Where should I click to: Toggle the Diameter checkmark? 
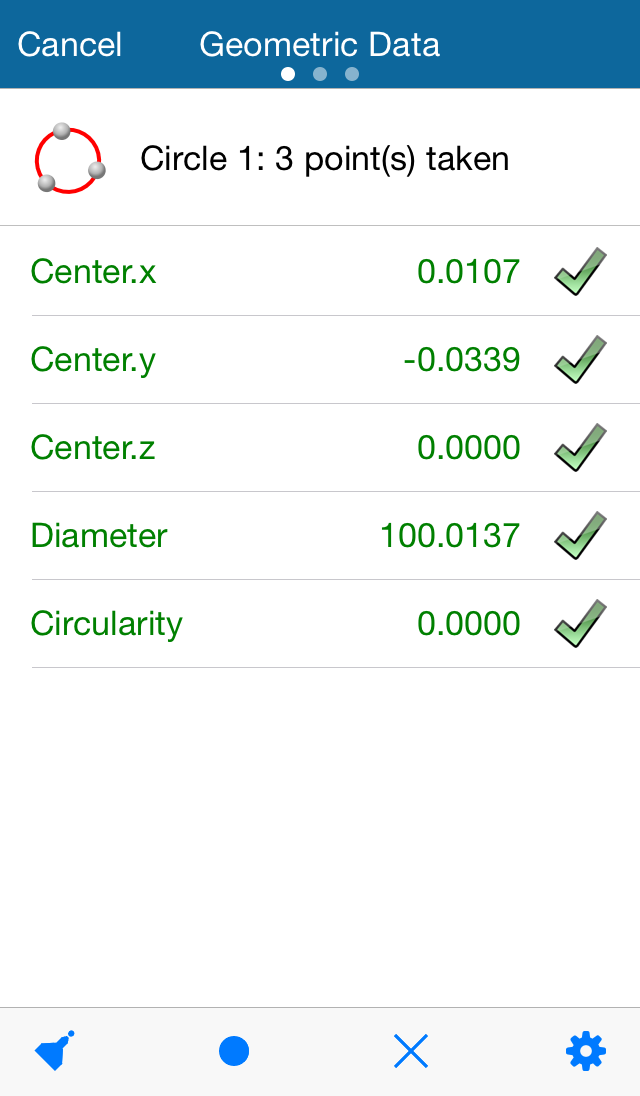[x=581, y=536]
